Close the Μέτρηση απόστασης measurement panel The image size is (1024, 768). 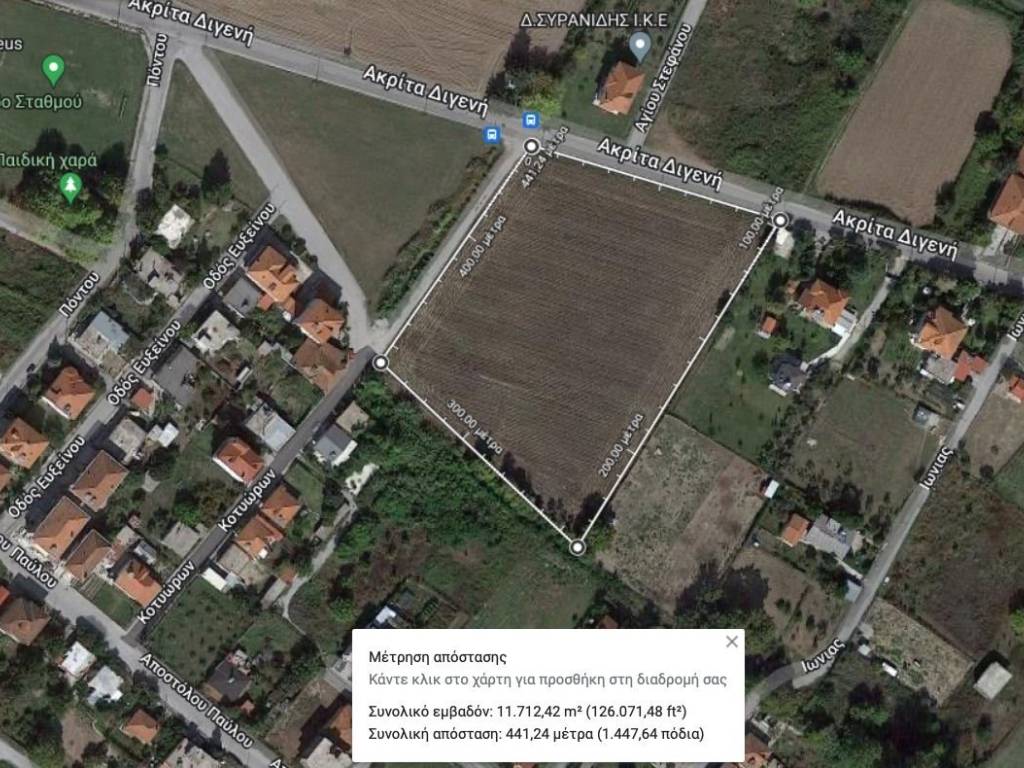732,642
